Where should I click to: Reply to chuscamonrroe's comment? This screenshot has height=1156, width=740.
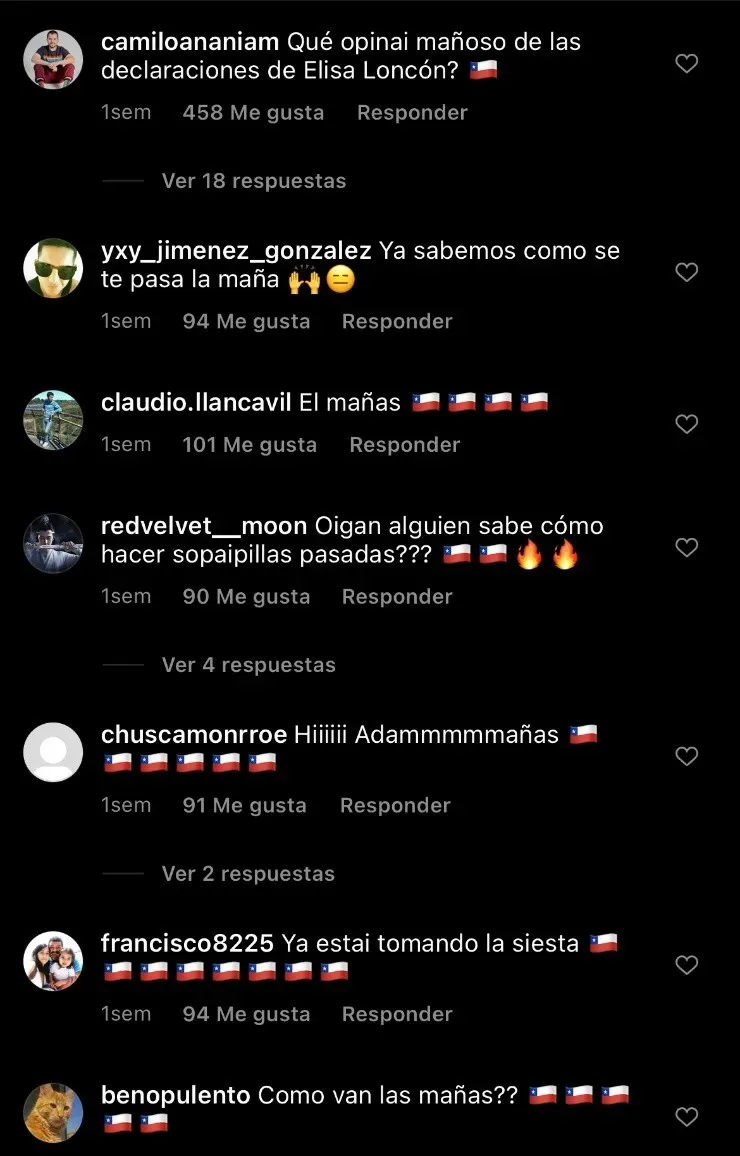coord(395,806)
